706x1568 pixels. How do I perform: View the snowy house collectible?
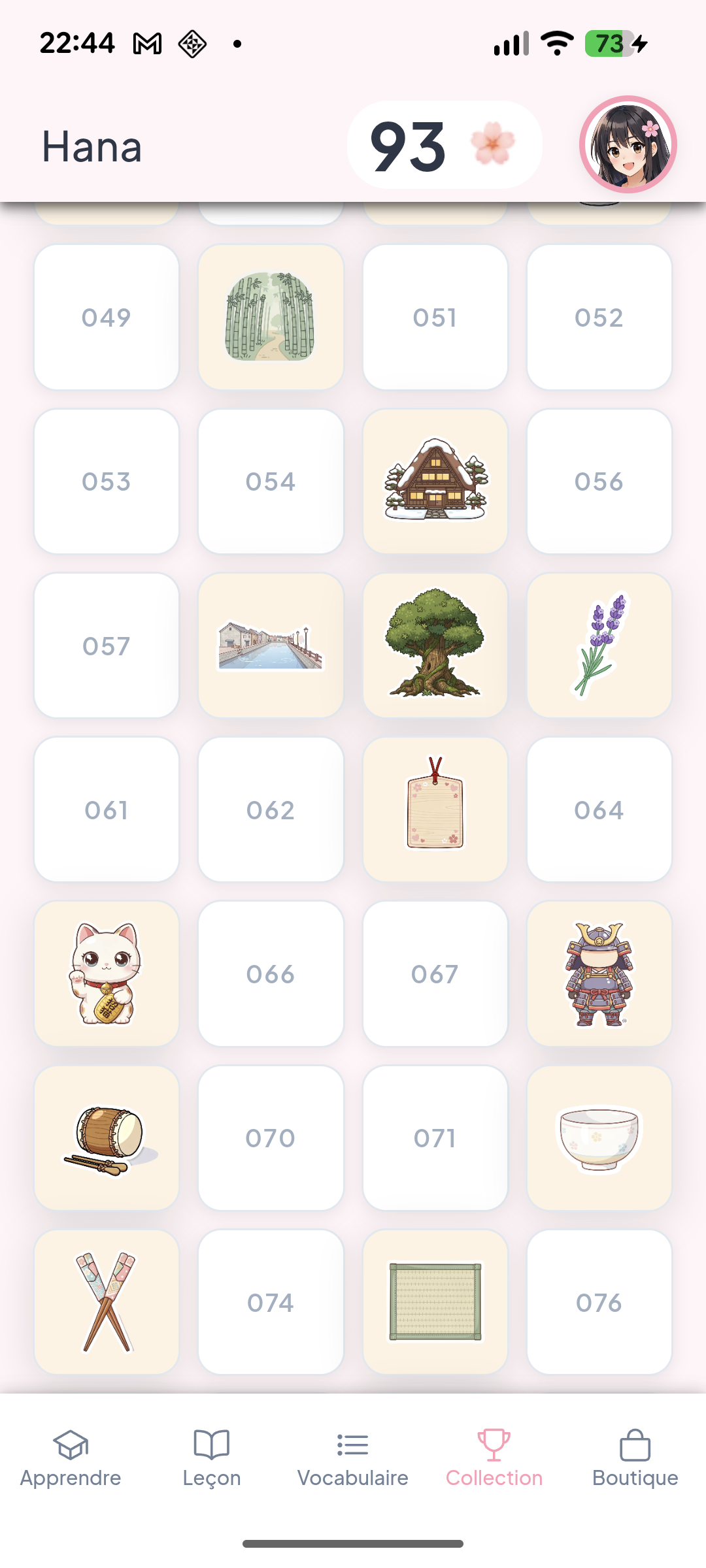point(435,482)
